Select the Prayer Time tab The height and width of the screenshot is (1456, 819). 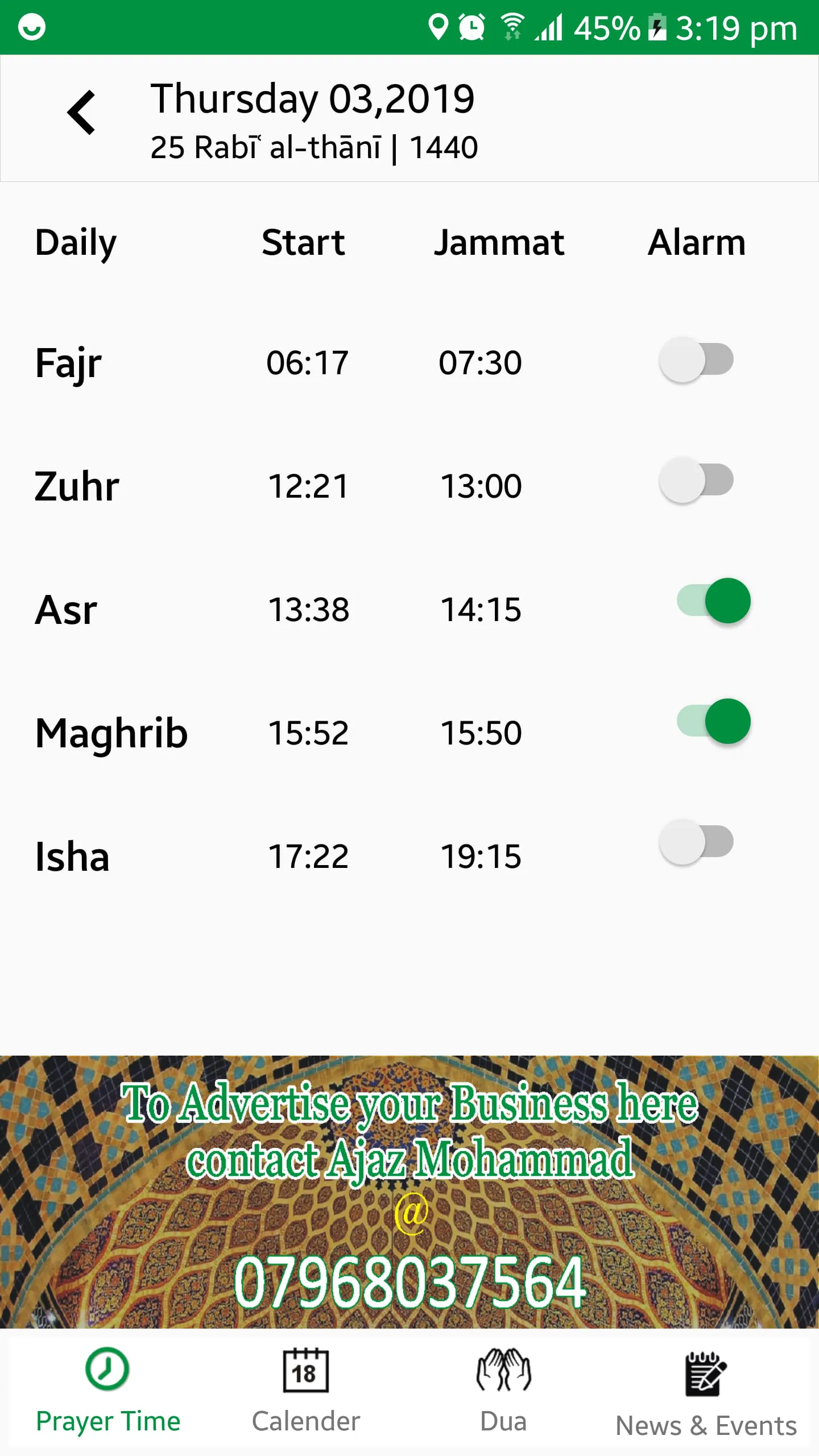108,1391
